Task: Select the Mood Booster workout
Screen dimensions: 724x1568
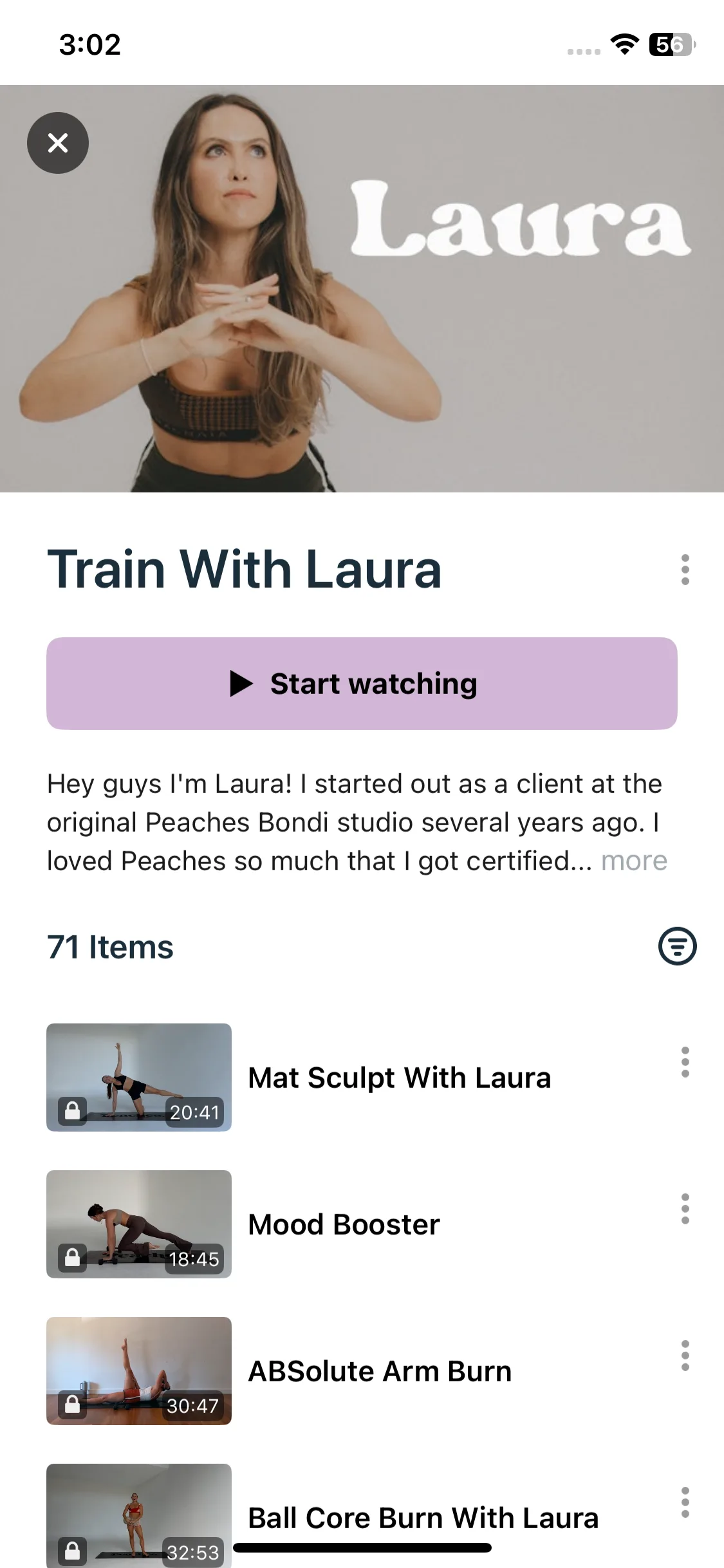Action: [344, 1224]
